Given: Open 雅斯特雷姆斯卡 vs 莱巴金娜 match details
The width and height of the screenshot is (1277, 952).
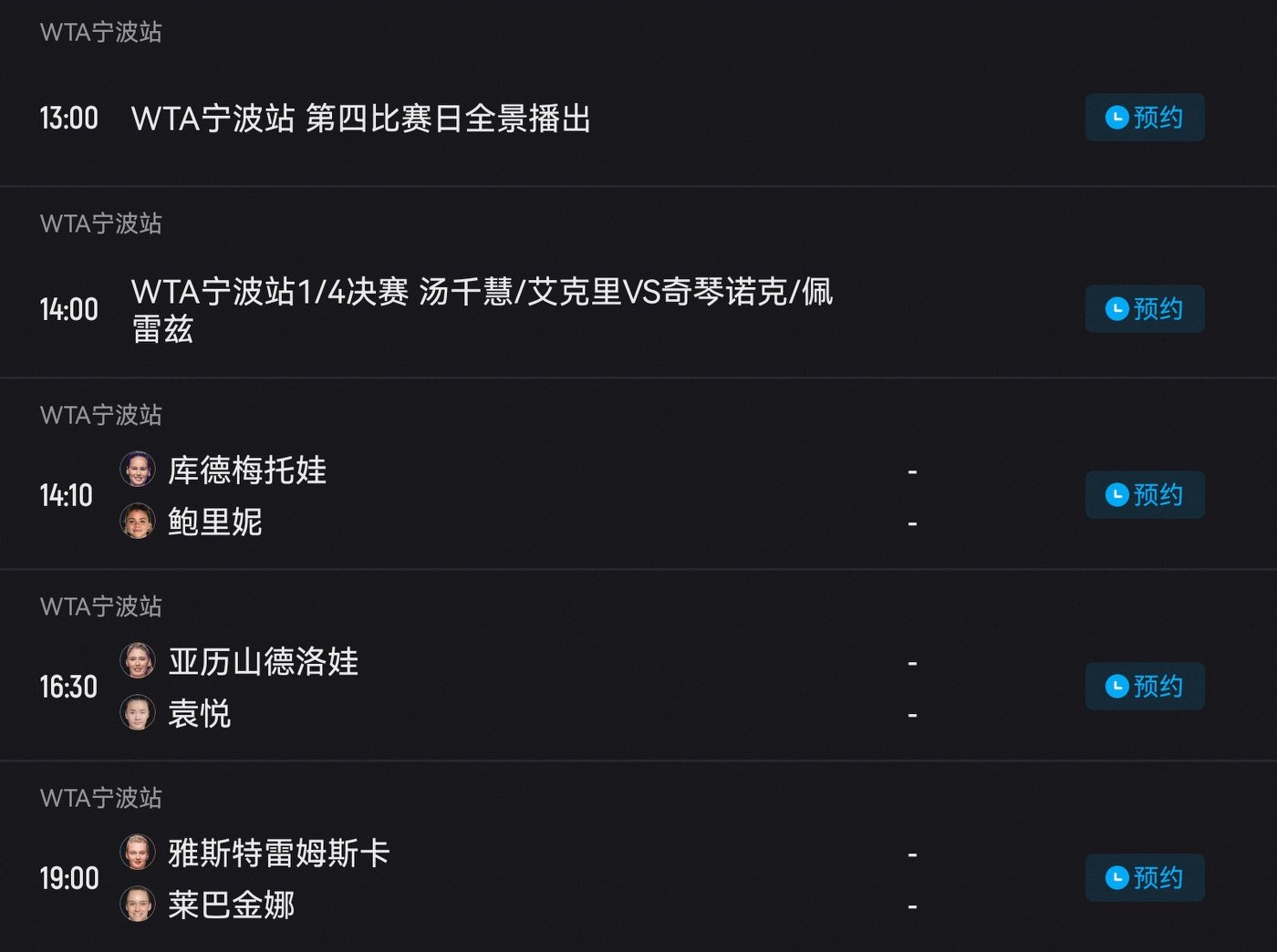Looking at the screenshot, I should point(511,879).
